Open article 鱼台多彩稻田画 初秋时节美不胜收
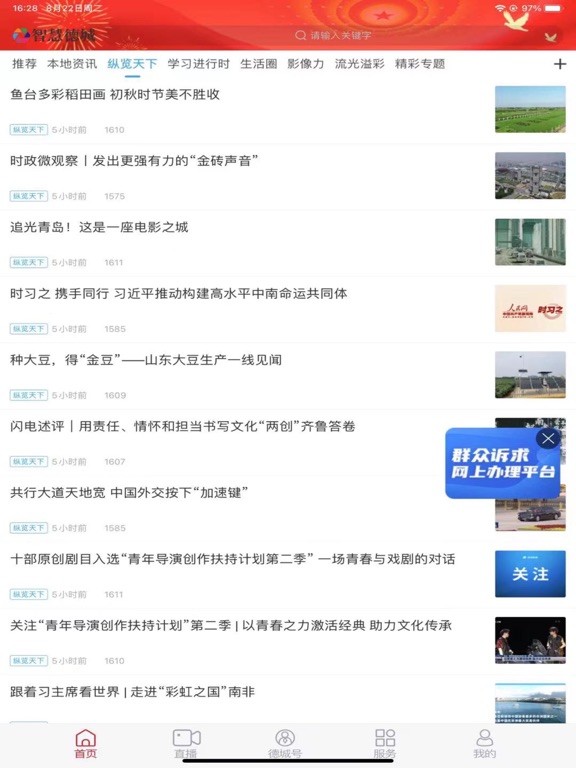This screenshot has height=768, width=576. (x=288, y=111)
